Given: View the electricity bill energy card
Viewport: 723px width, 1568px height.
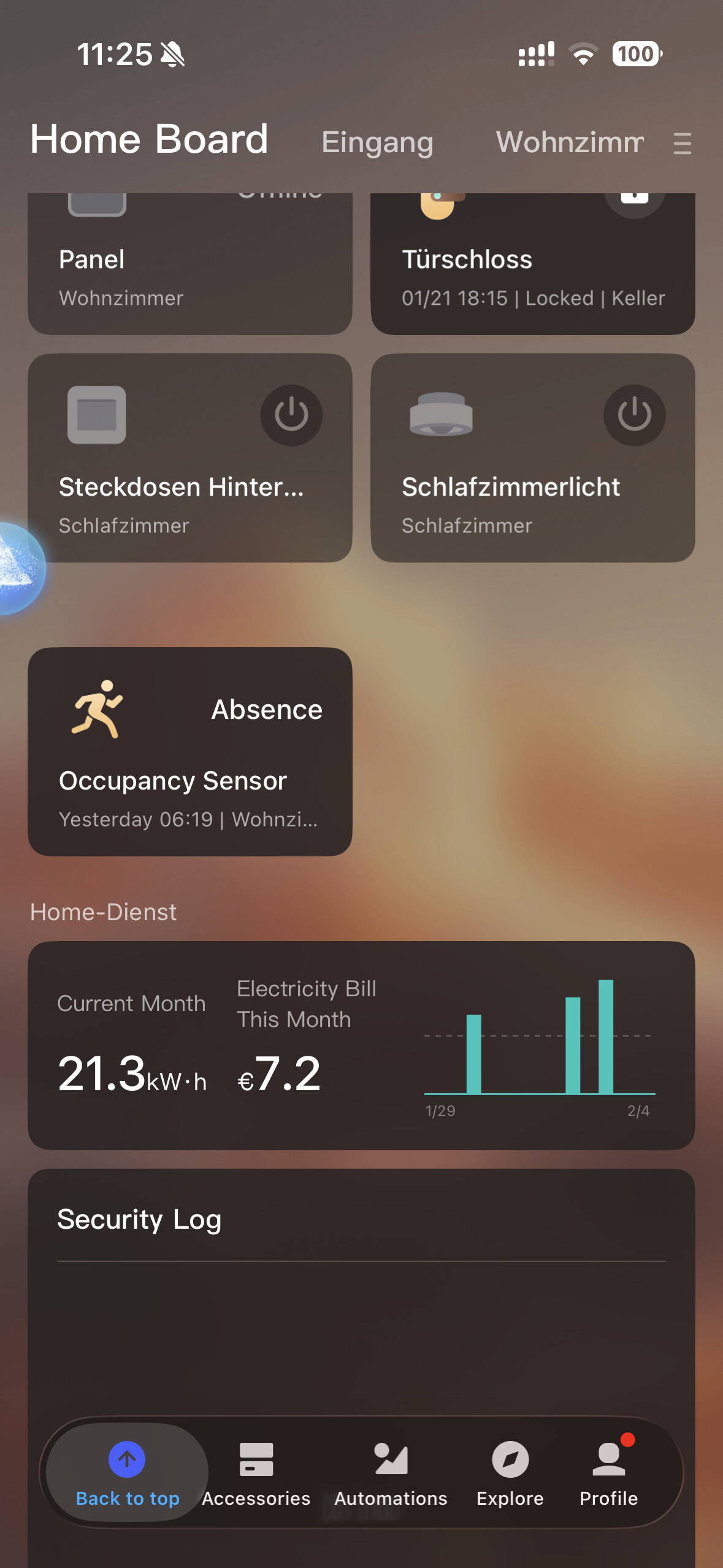Looking at the screenshot, I should pyautogui.click(x=361, y=1045).
